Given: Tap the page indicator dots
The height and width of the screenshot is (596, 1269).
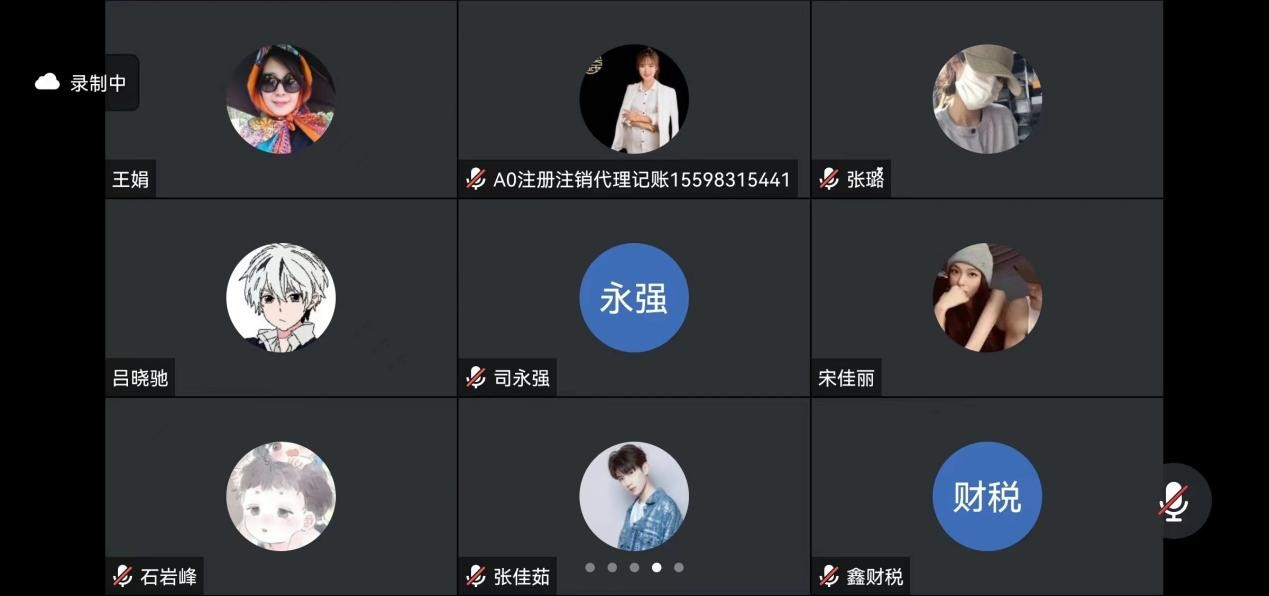Looking at the screenshot, I should click(634, 567).
